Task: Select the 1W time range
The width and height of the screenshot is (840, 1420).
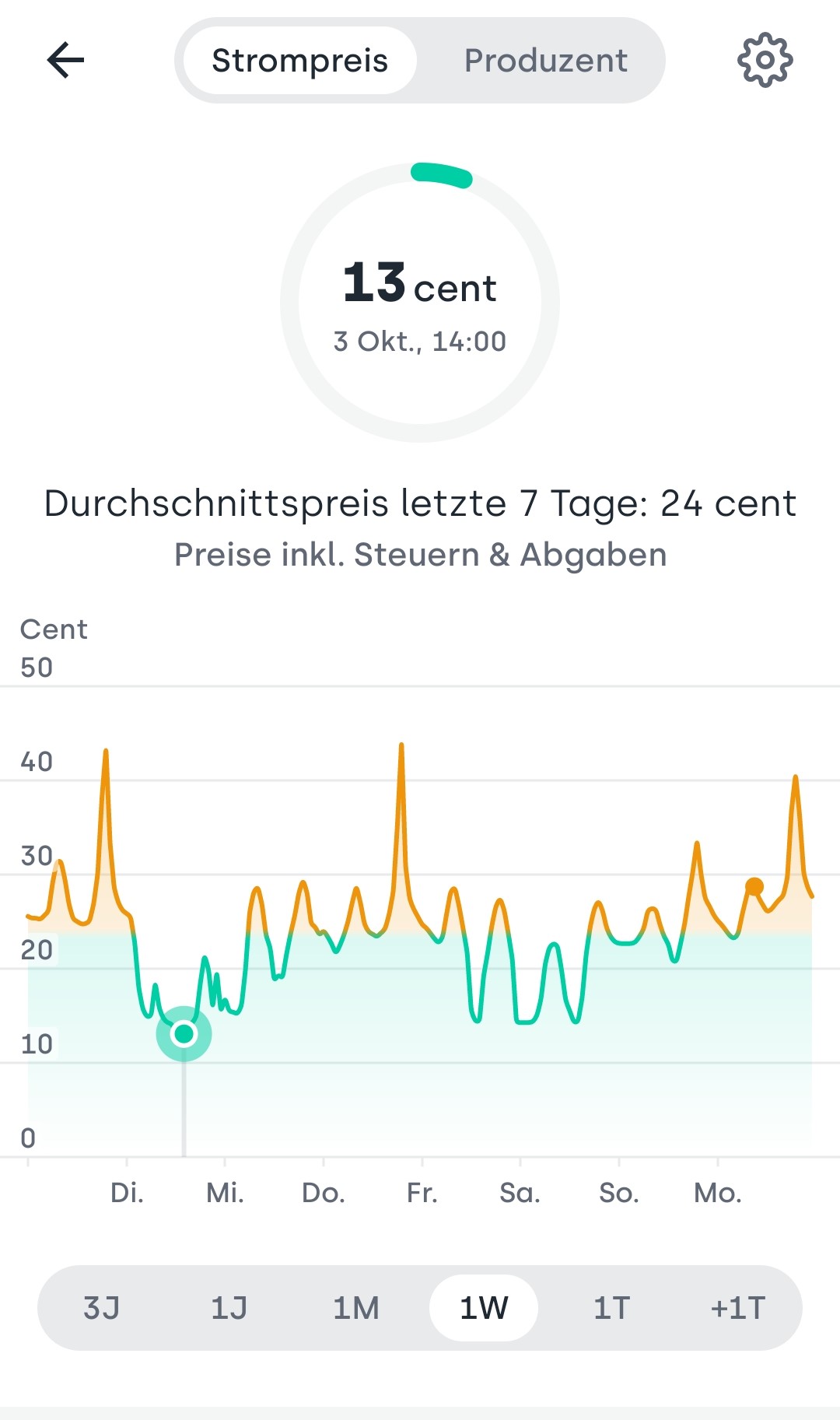Action: pyautogui.click(x=483, y=1308)
